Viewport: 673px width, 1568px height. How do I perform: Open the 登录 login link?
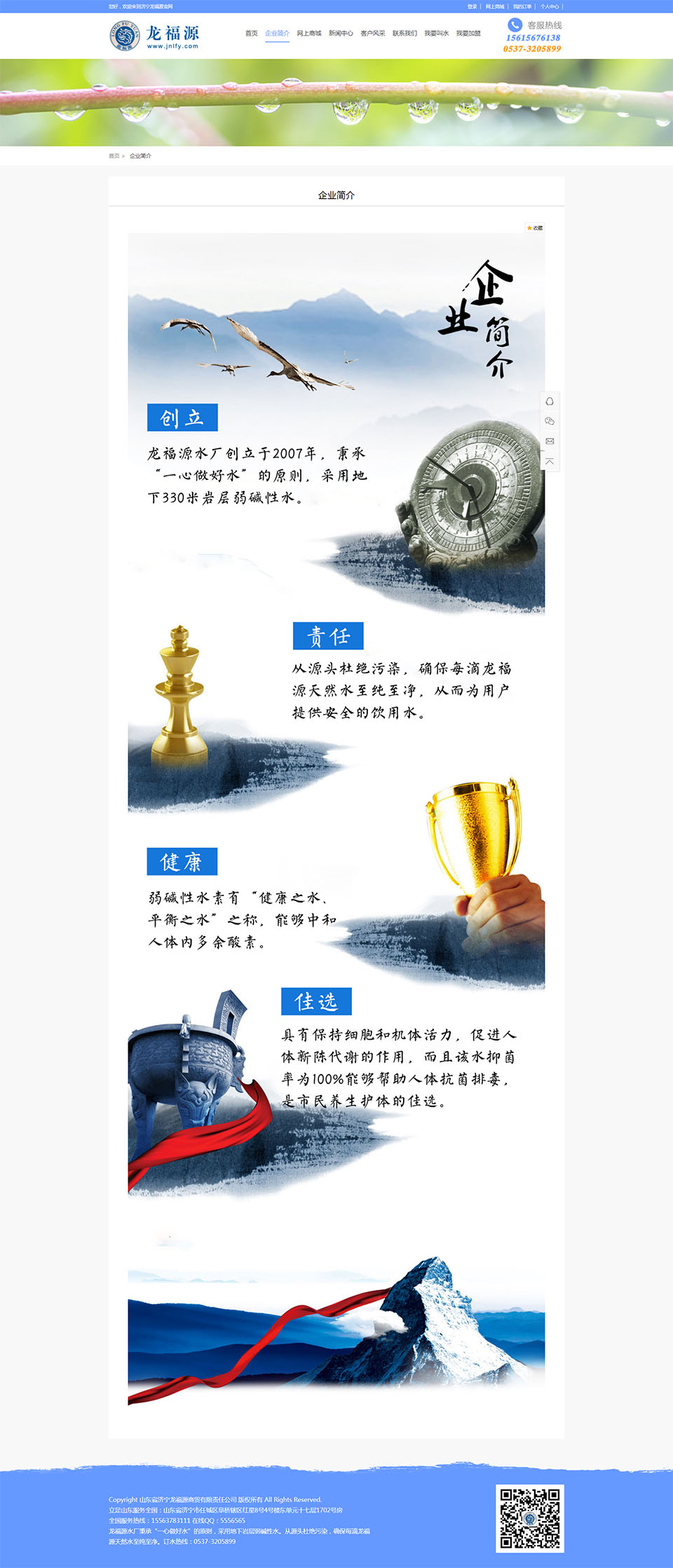pyautogui.click(x=472, y=6)
